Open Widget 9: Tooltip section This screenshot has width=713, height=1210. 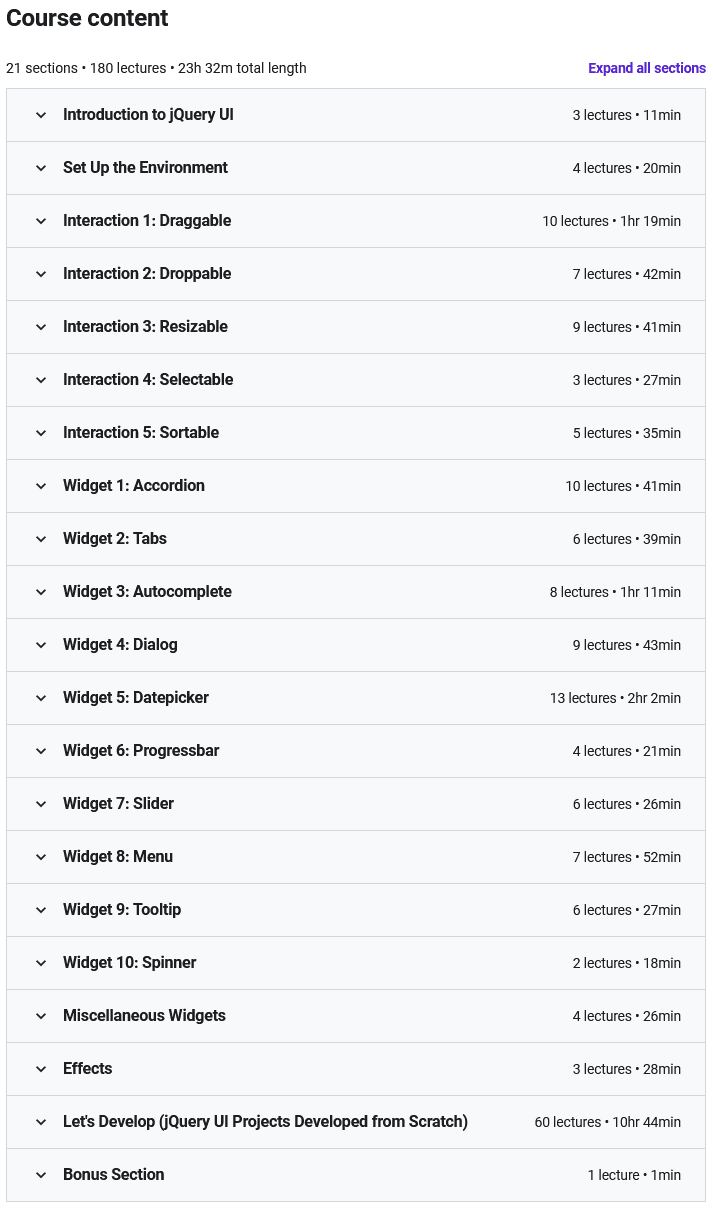(x=356, y=910)
